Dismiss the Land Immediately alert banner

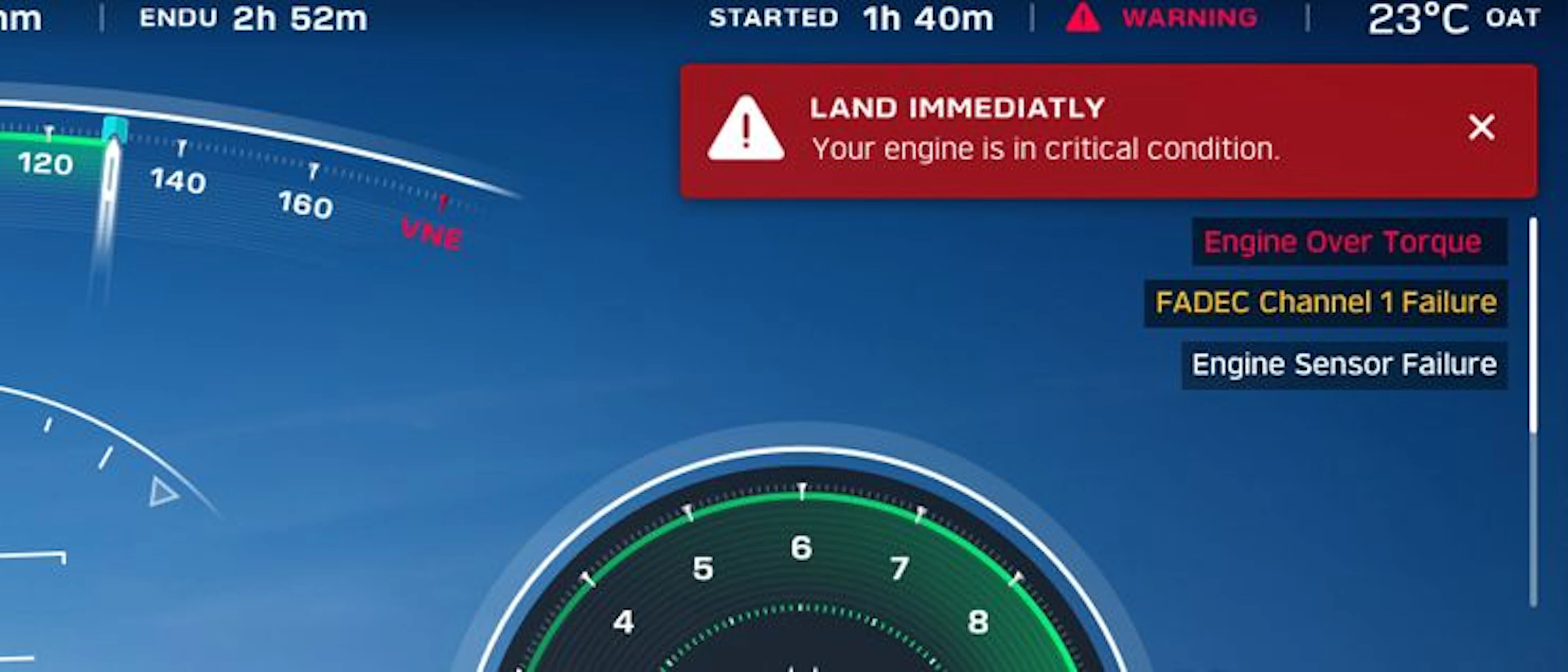(x=1481, y=128)
